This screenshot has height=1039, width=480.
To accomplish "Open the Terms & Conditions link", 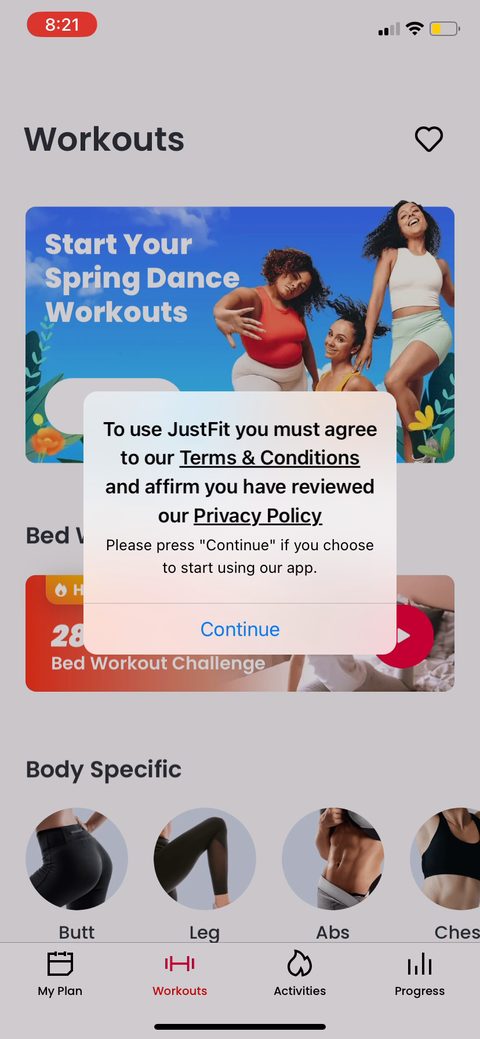I will 270,458.
